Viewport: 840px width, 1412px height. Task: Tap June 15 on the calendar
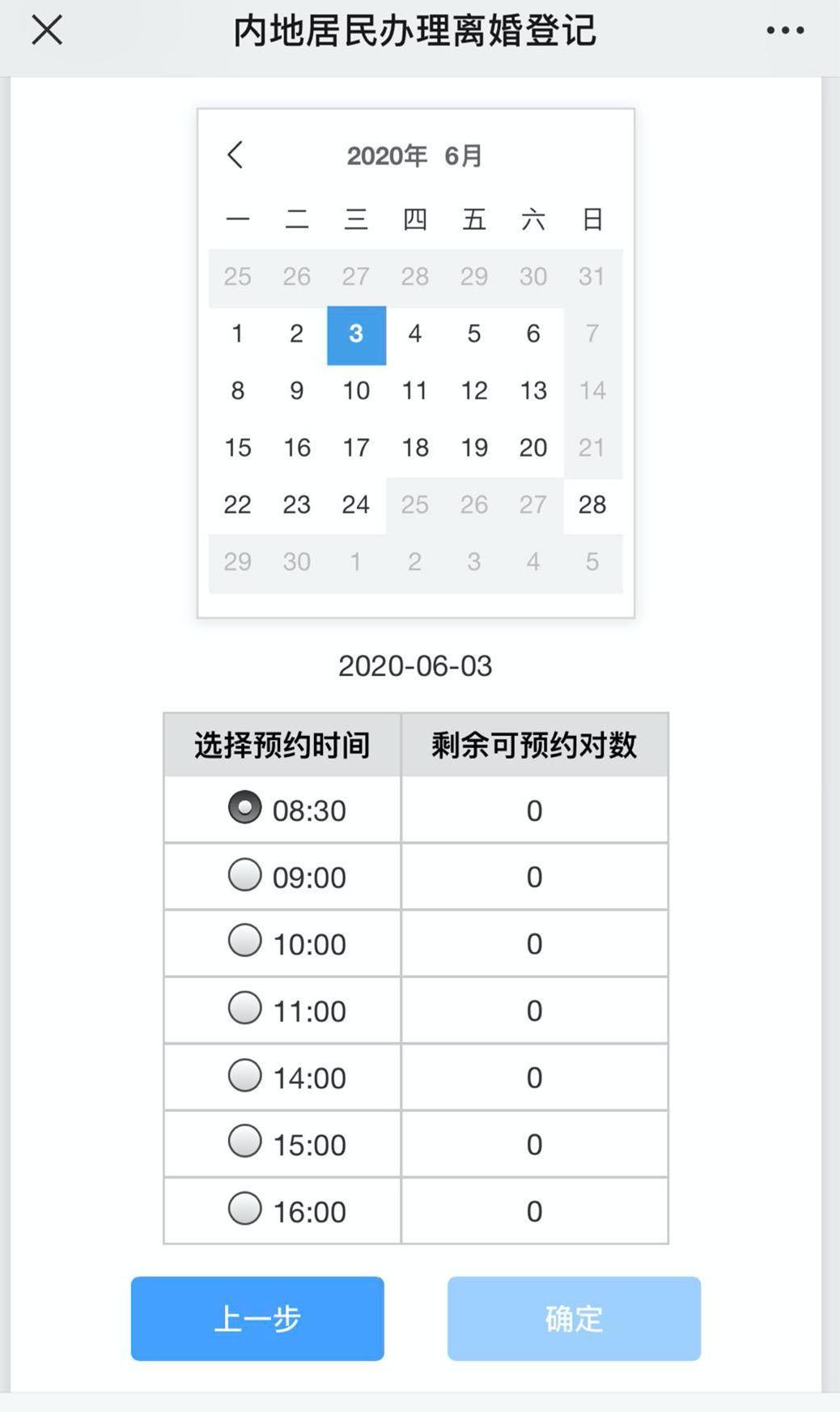[238, 448]
